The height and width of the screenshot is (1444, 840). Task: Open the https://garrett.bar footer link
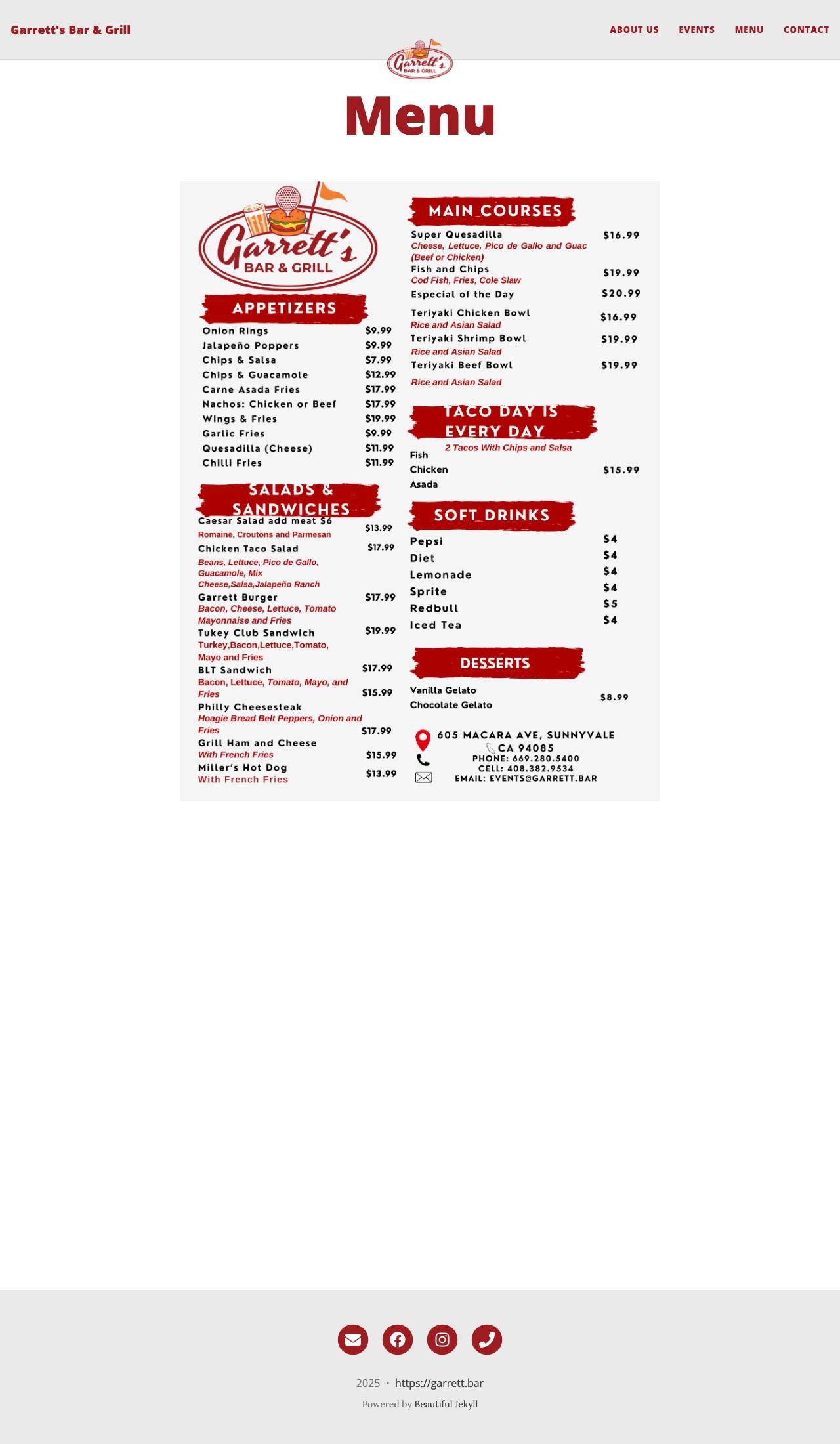[439, 1383]
